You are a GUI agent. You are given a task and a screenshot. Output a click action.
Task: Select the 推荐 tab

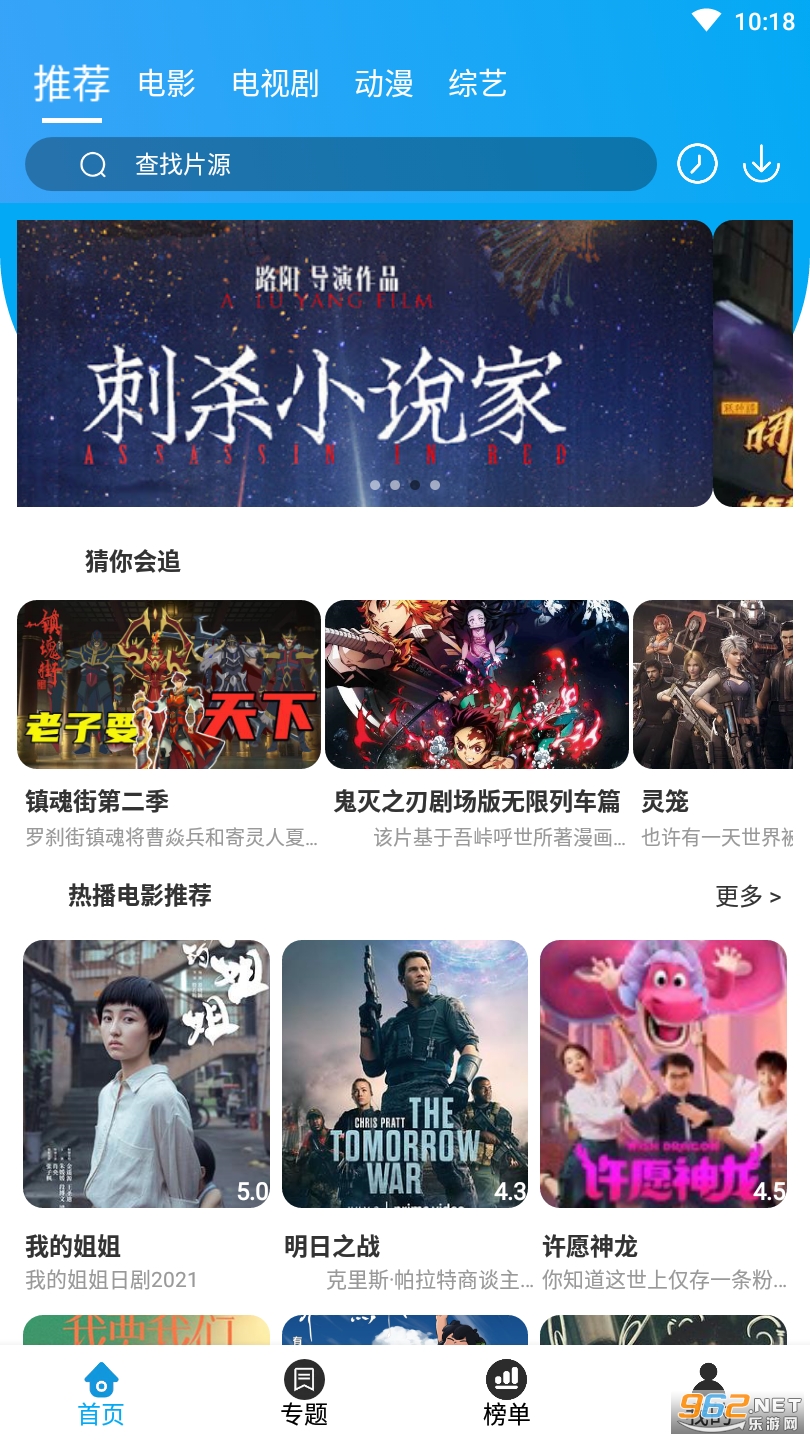tap(72, 84)
